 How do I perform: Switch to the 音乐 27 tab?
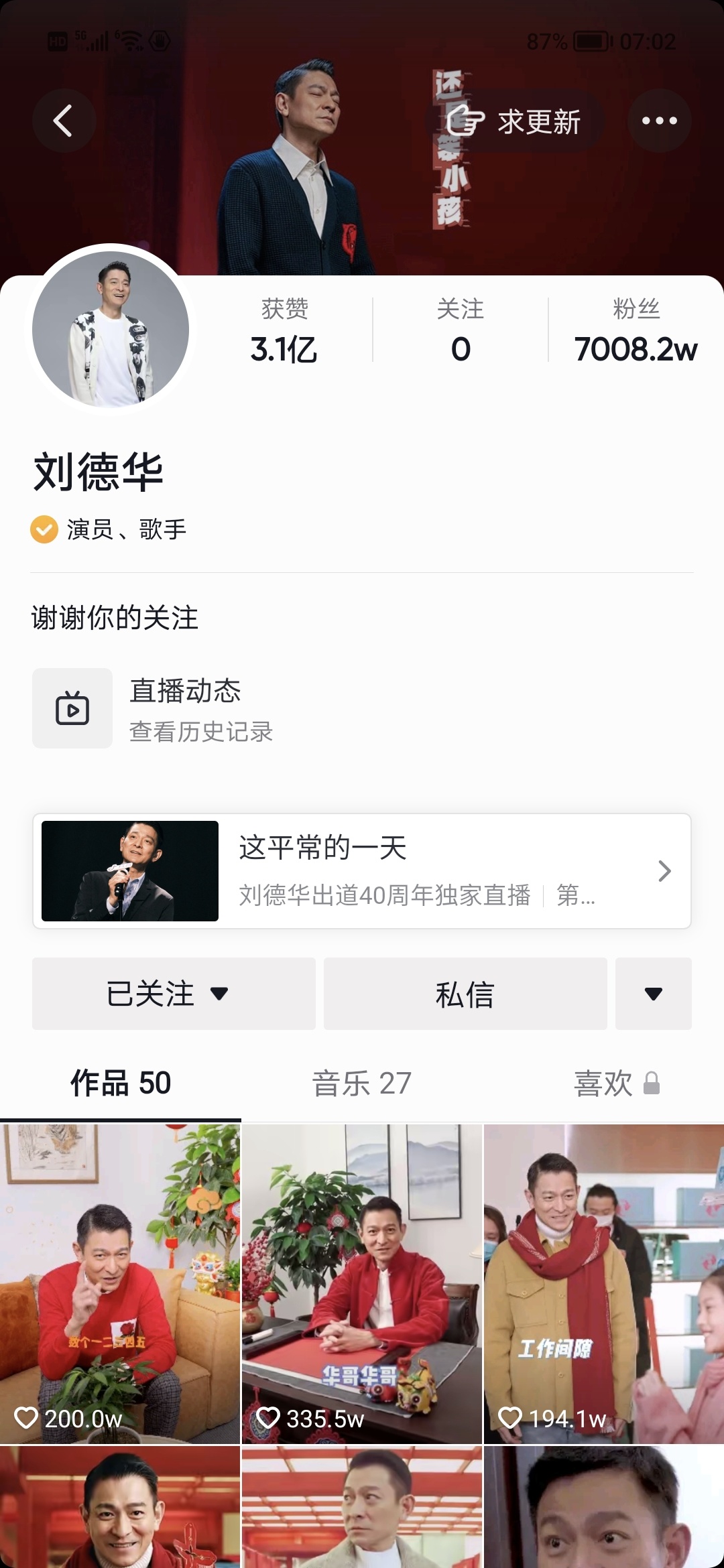pyautogui.click(x=362, y=1084)
